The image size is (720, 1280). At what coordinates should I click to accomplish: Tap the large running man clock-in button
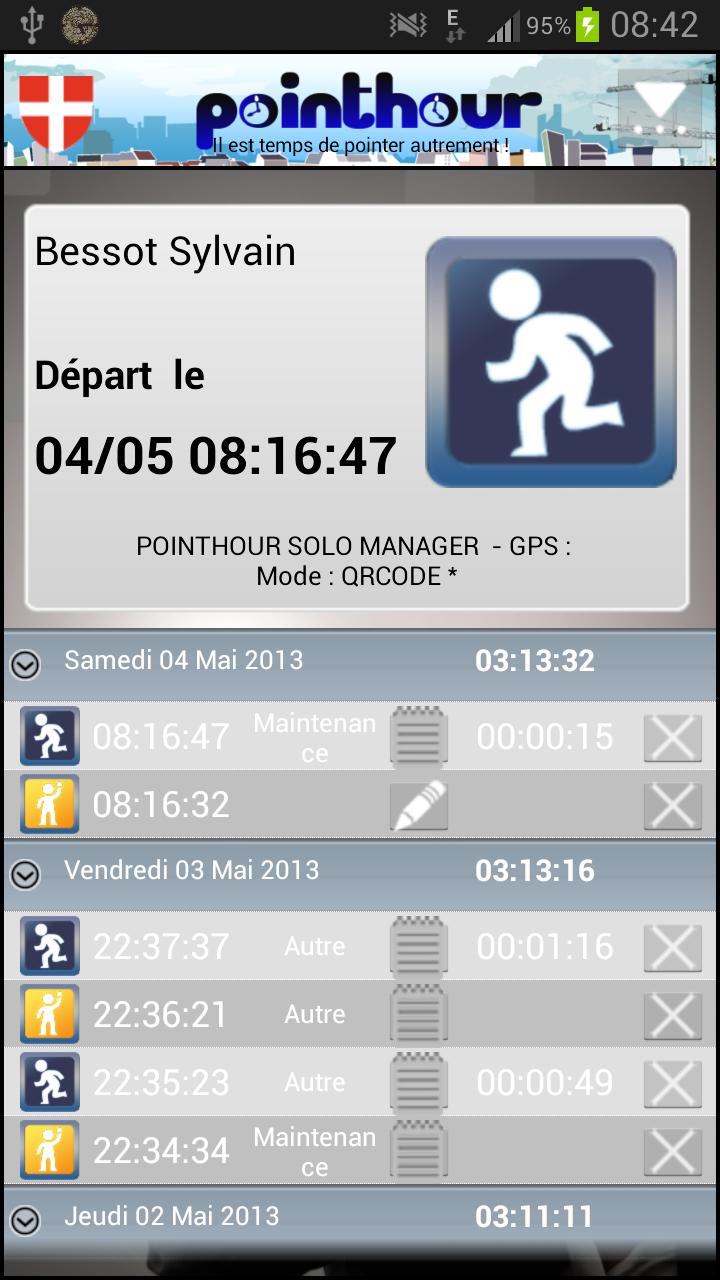coord(551,362)
